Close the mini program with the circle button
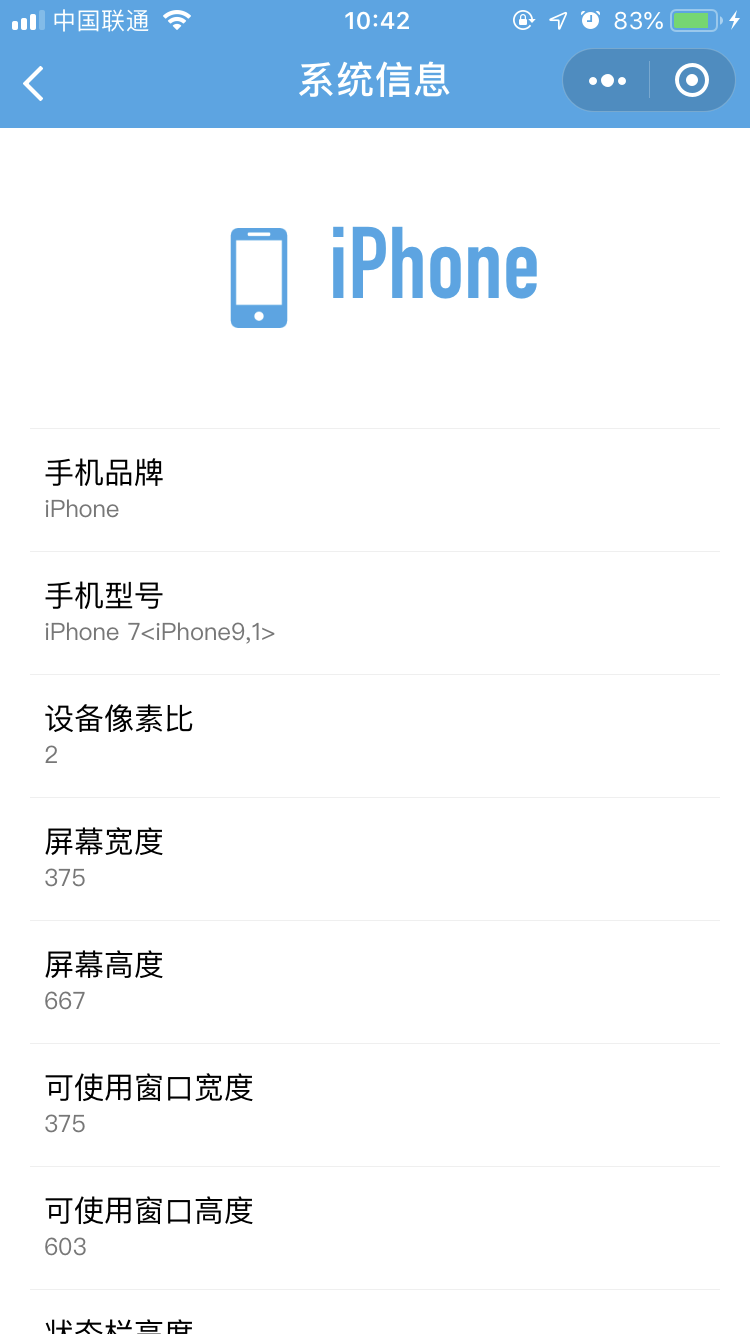750x1334 pixels. pyautogui.click(x=692, y=80)
